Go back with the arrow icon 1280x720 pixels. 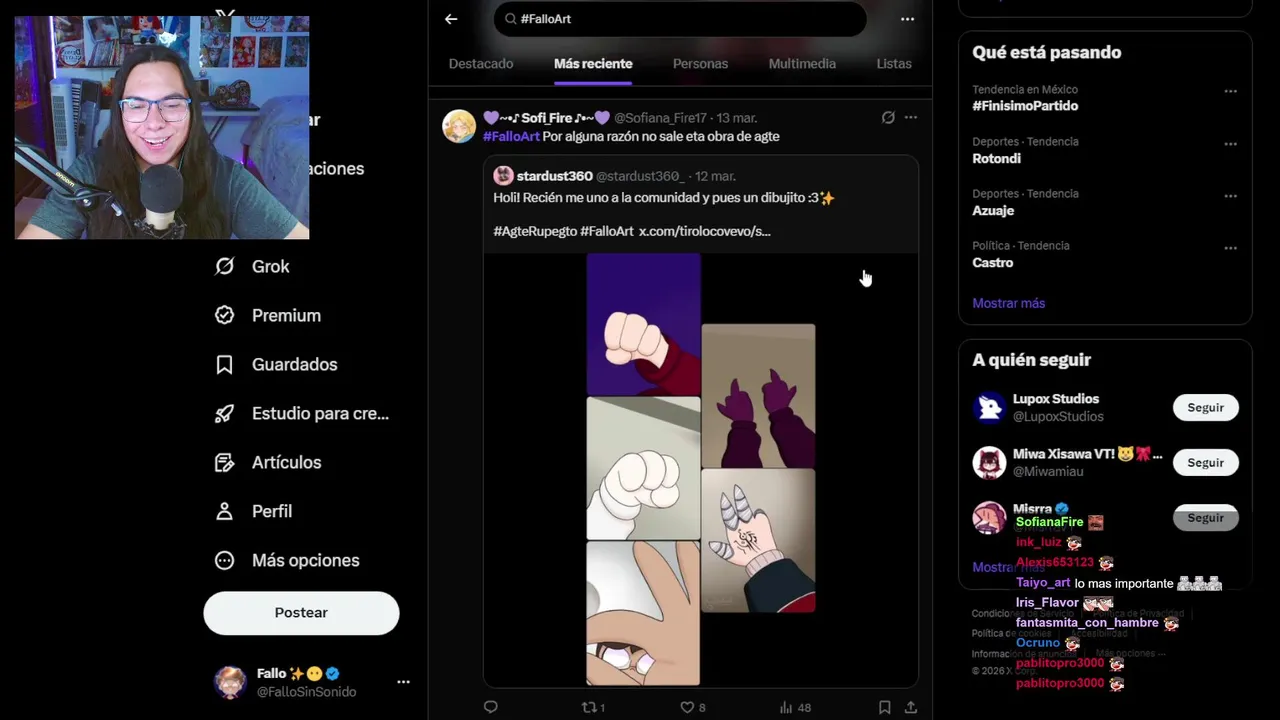(451, 19)
